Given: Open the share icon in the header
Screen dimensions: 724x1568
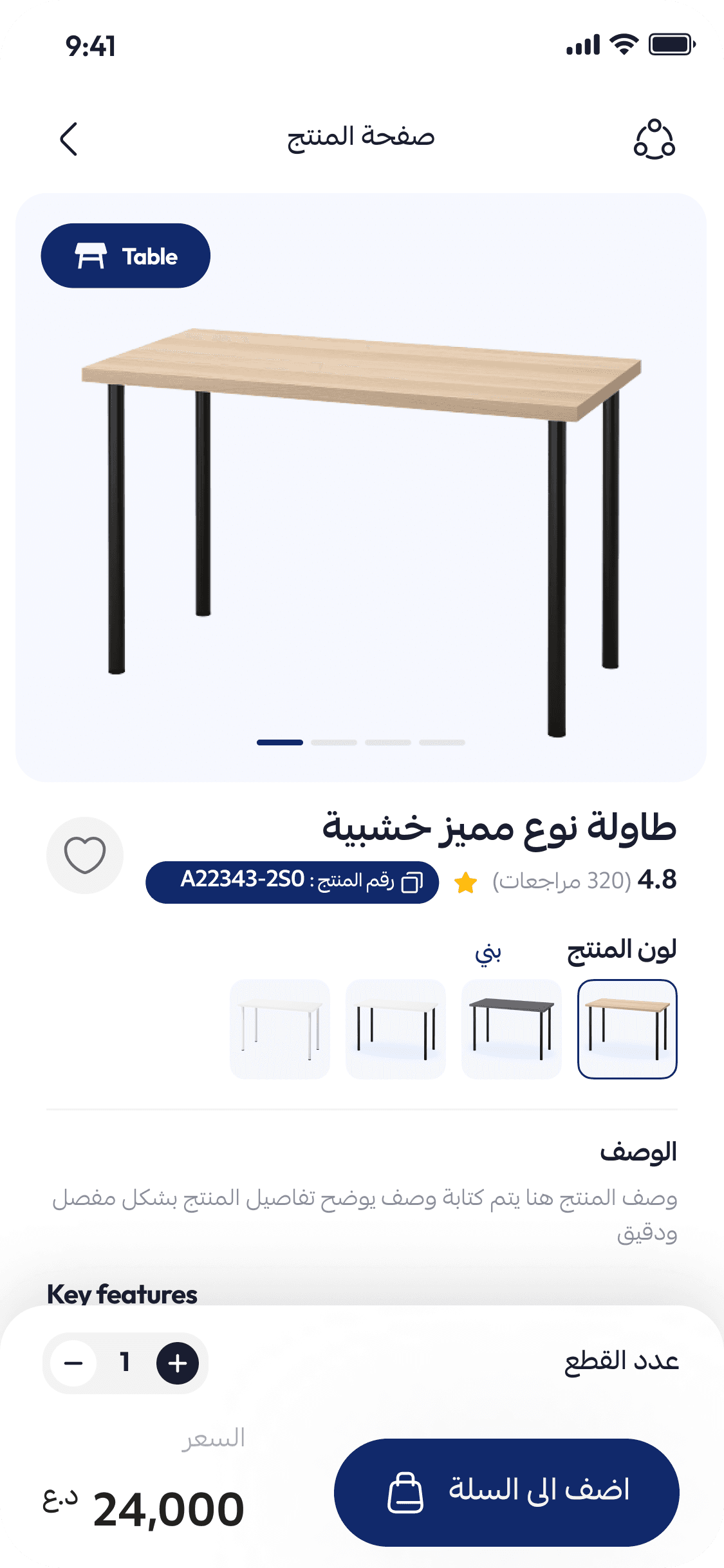Looking at the screenshot, I should click(654, 139).
